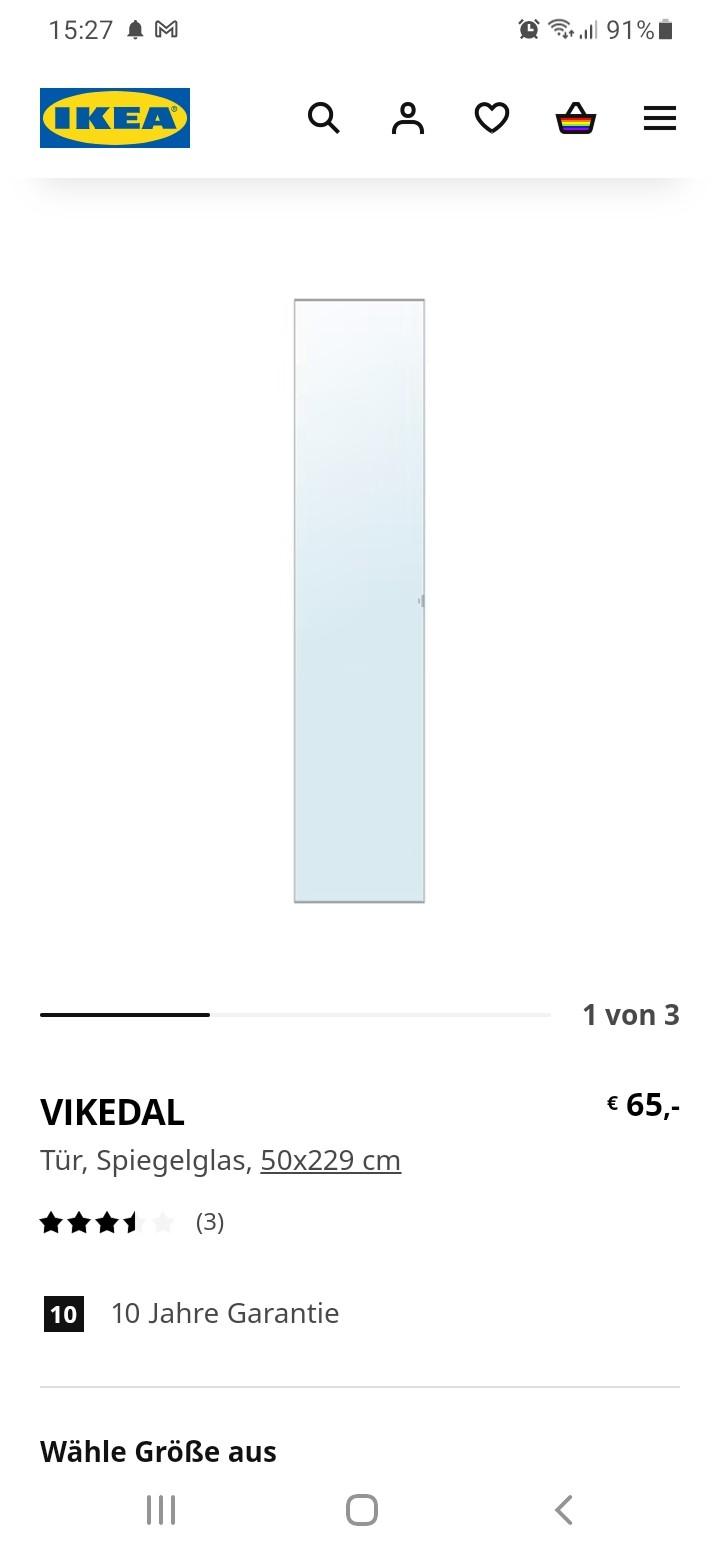Image resolution: width=720 pixels, height=1560 pixels.
Task: Open the account profile icon
Action: (408, 118)
